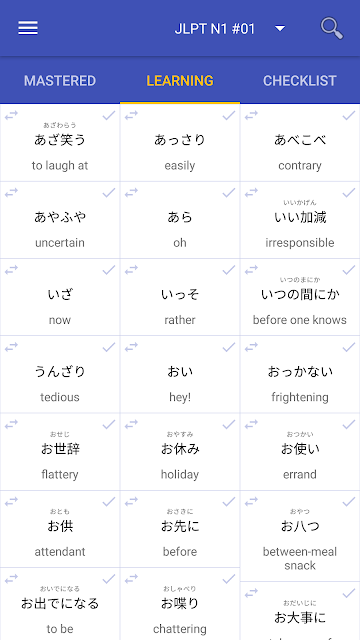
Task: Flip the 'contrary' card with swap arrows
Action: (x=251, y=116)
